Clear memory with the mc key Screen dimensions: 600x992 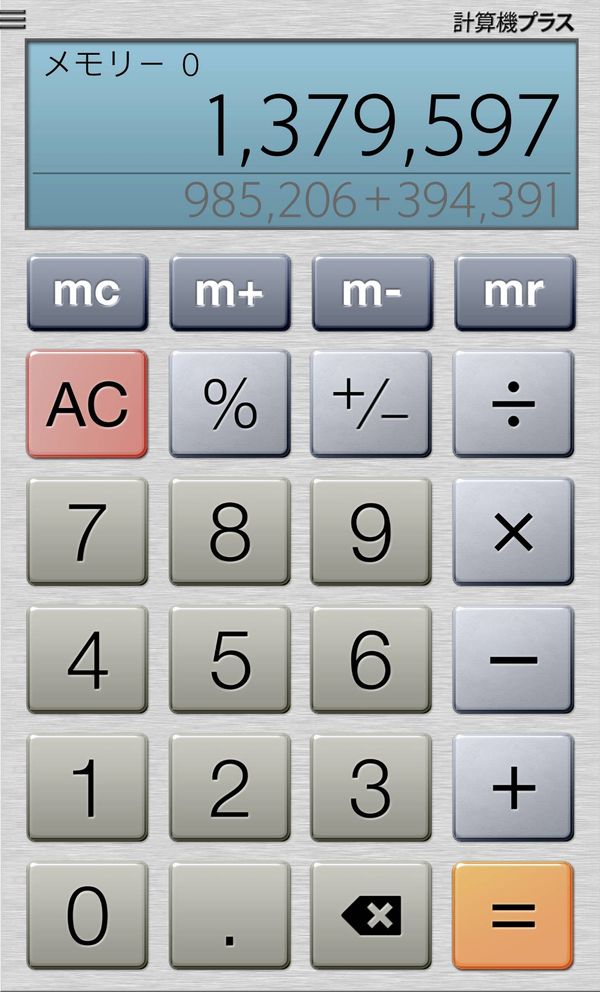(x=87, y=292)
